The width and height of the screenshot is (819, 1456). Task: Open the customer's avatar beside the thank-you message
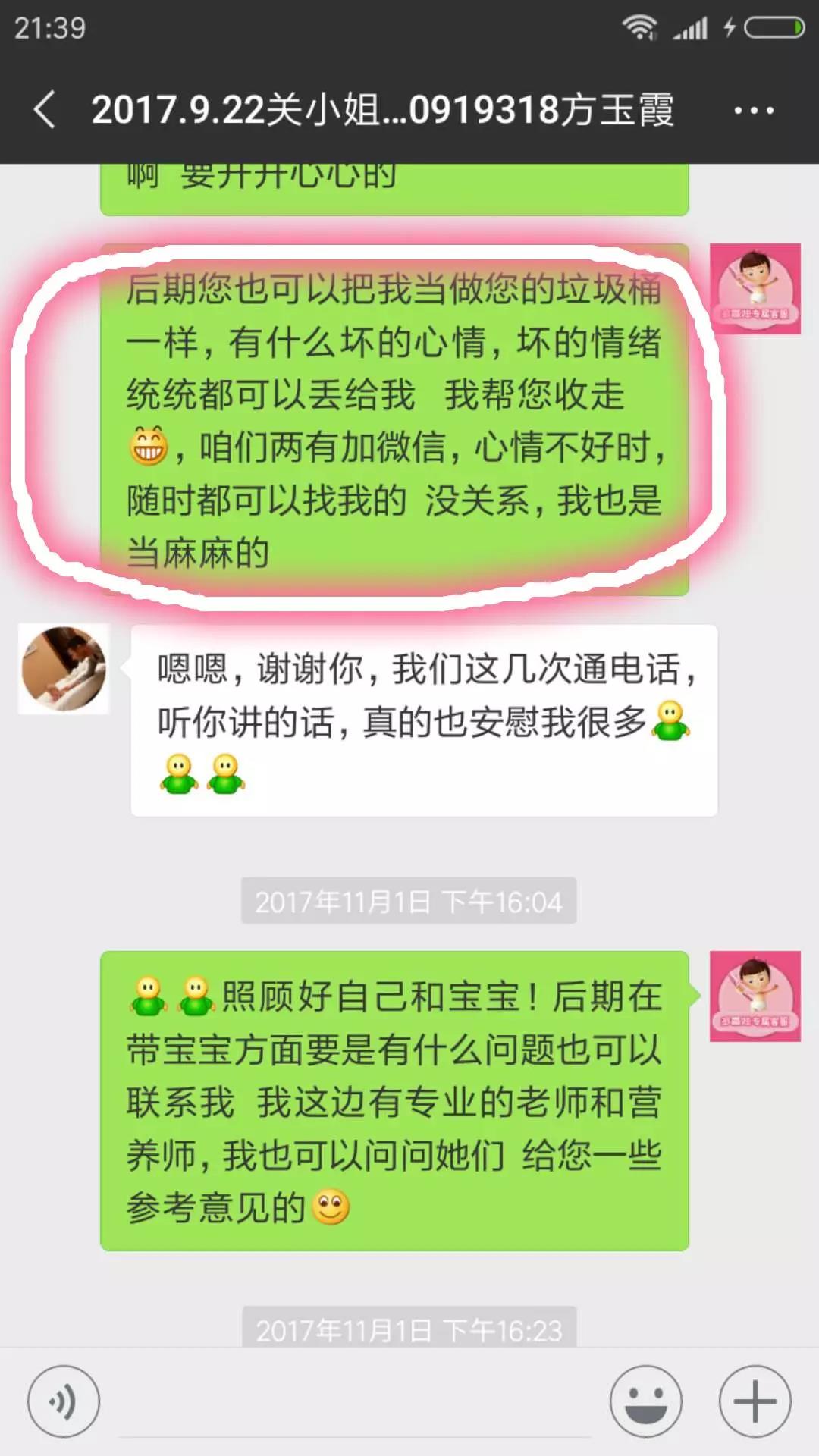pyautogui.click(x=64, y=670)
